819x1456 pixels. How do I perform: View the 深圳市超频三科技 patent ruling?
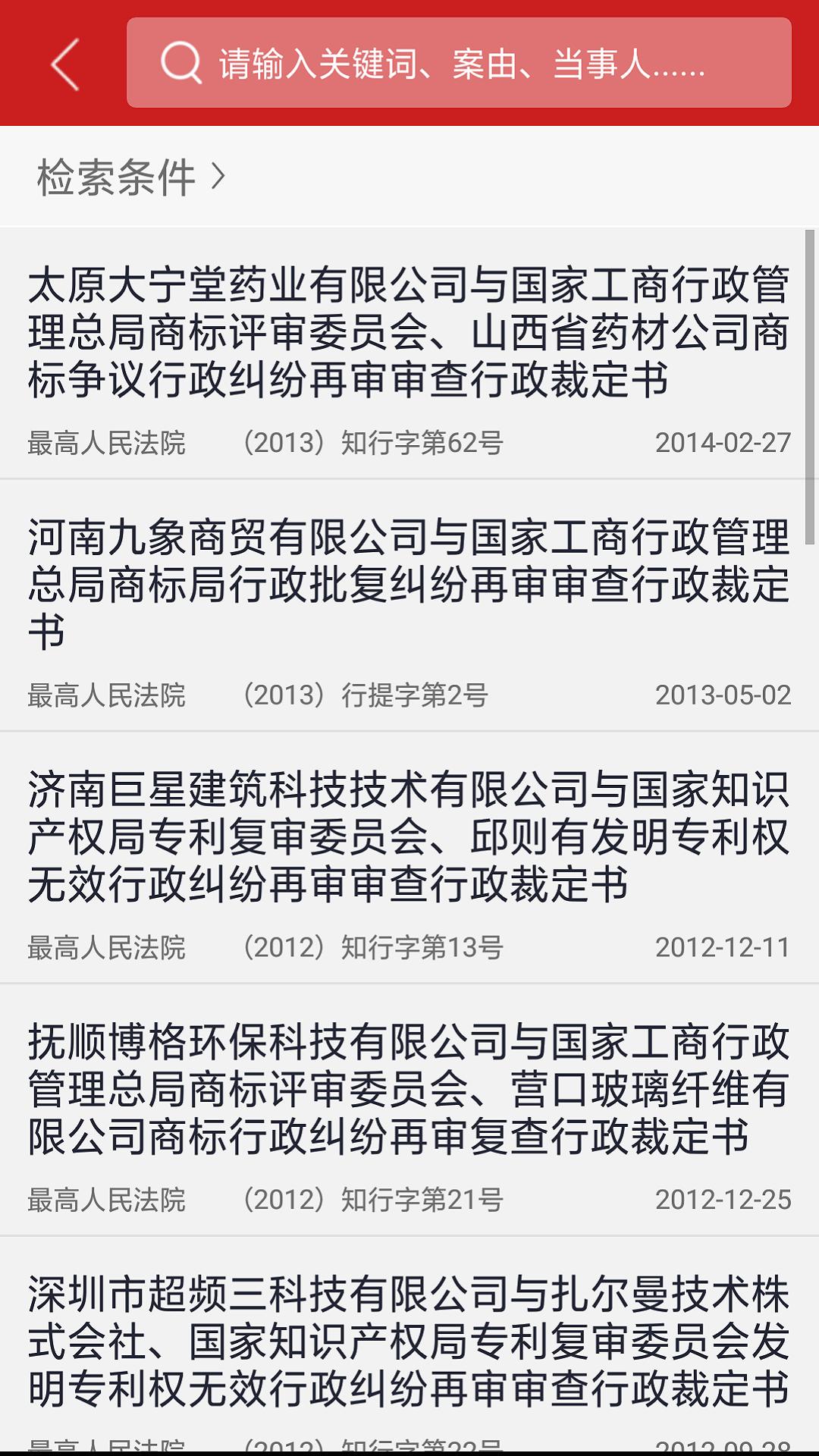click(x=408, y=1342)
